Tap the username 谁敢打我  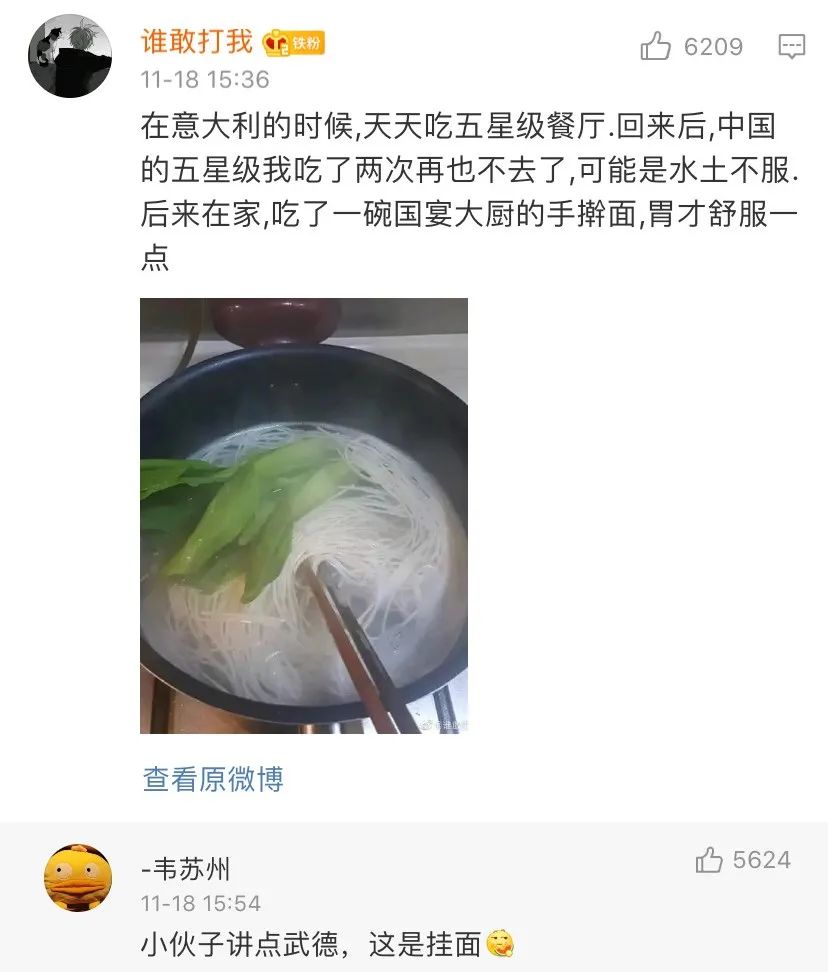coord(197,42)
